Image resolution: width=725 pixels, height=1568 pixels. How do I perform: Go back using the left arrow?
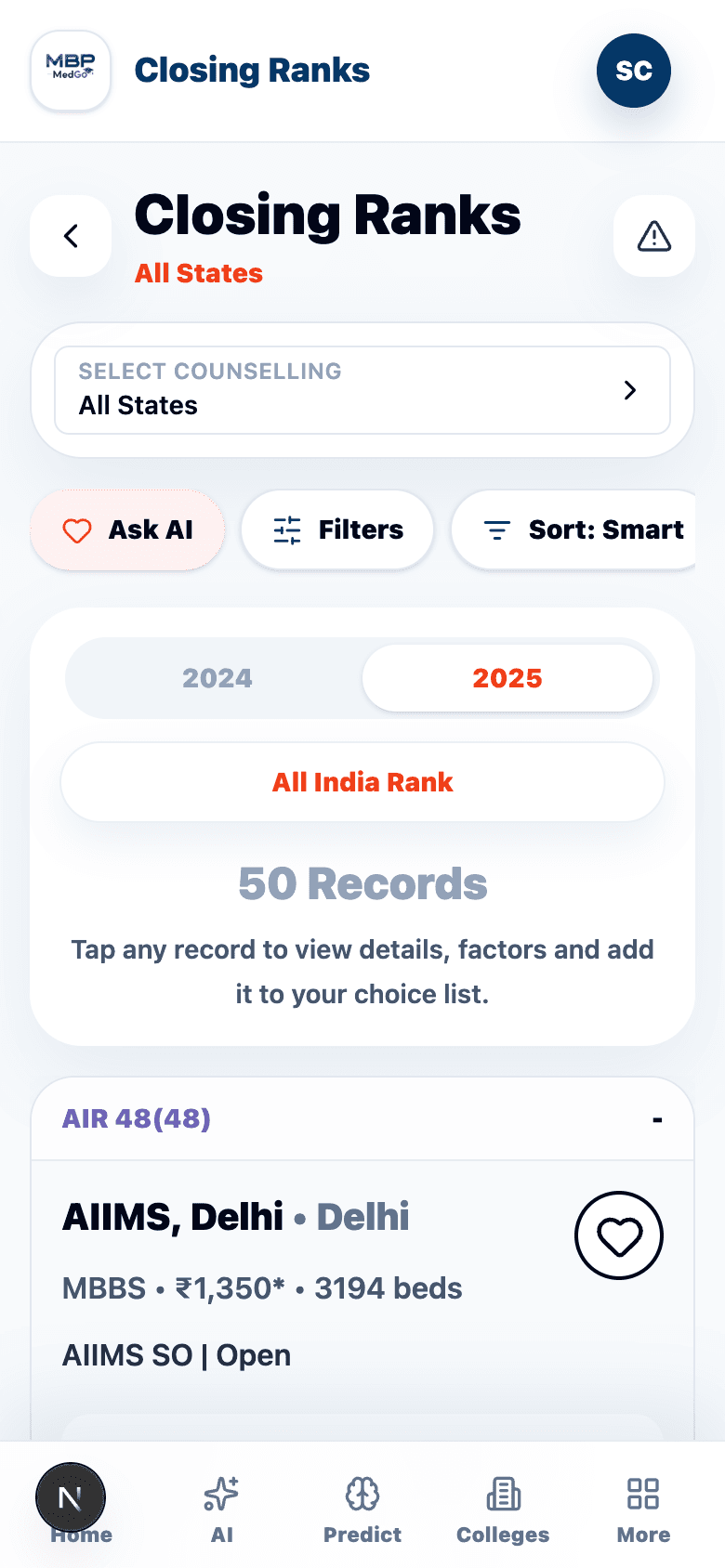pos(71,236)
